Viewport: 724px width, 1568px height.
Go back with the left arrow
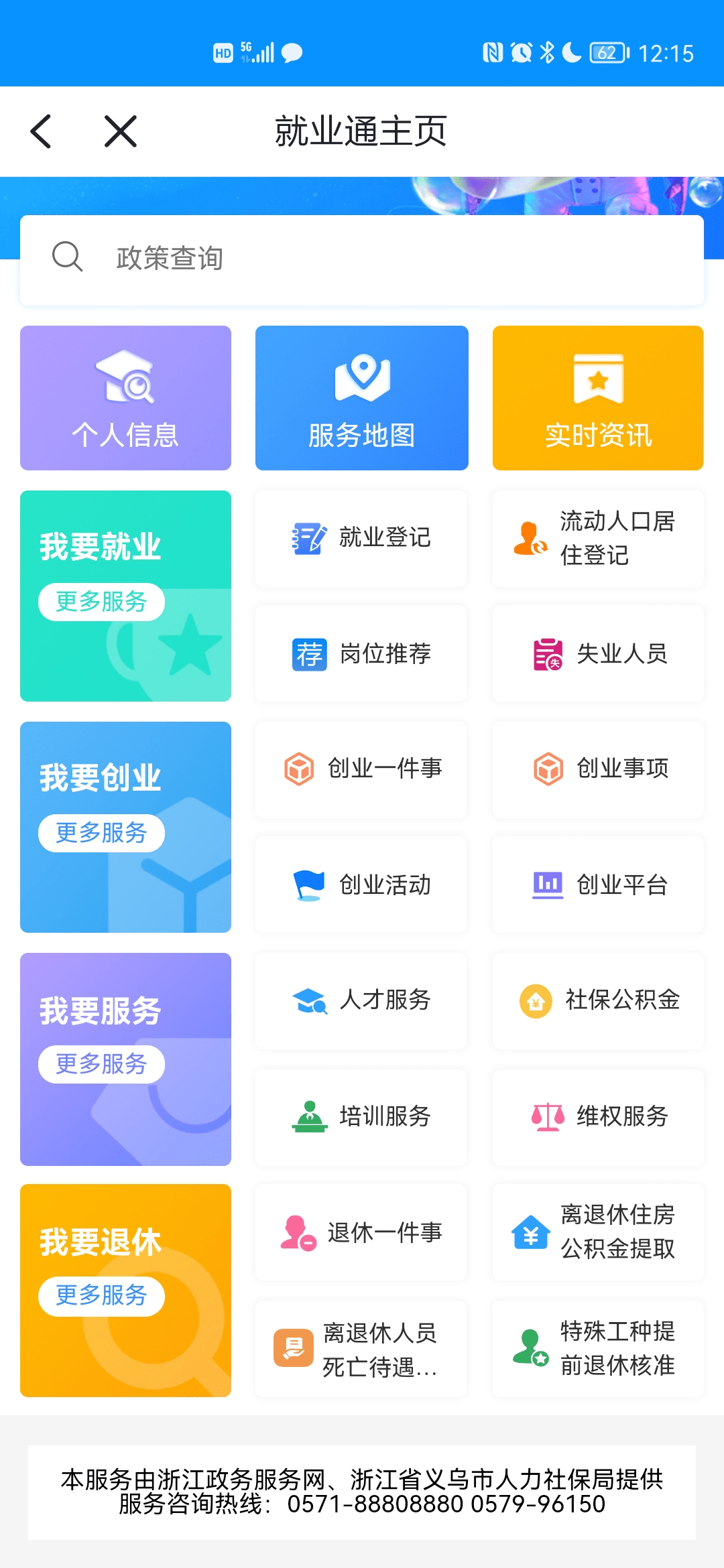pyautogui.click(x=42, y=131)
